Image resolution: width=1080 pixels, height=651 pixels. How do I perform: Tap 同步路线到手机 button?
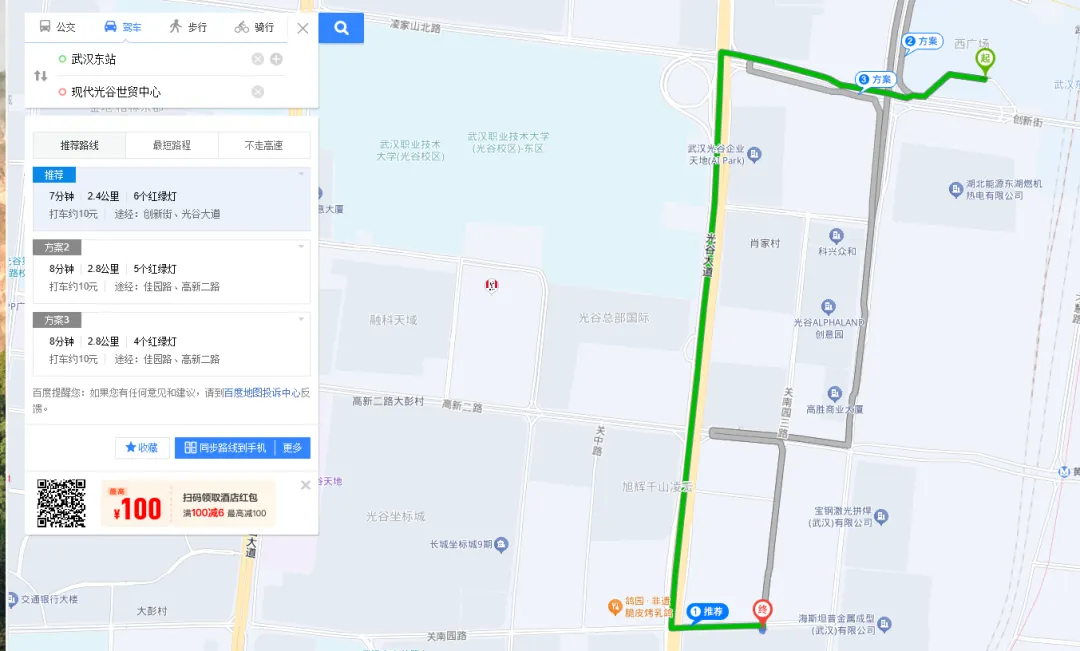point(225,448)
